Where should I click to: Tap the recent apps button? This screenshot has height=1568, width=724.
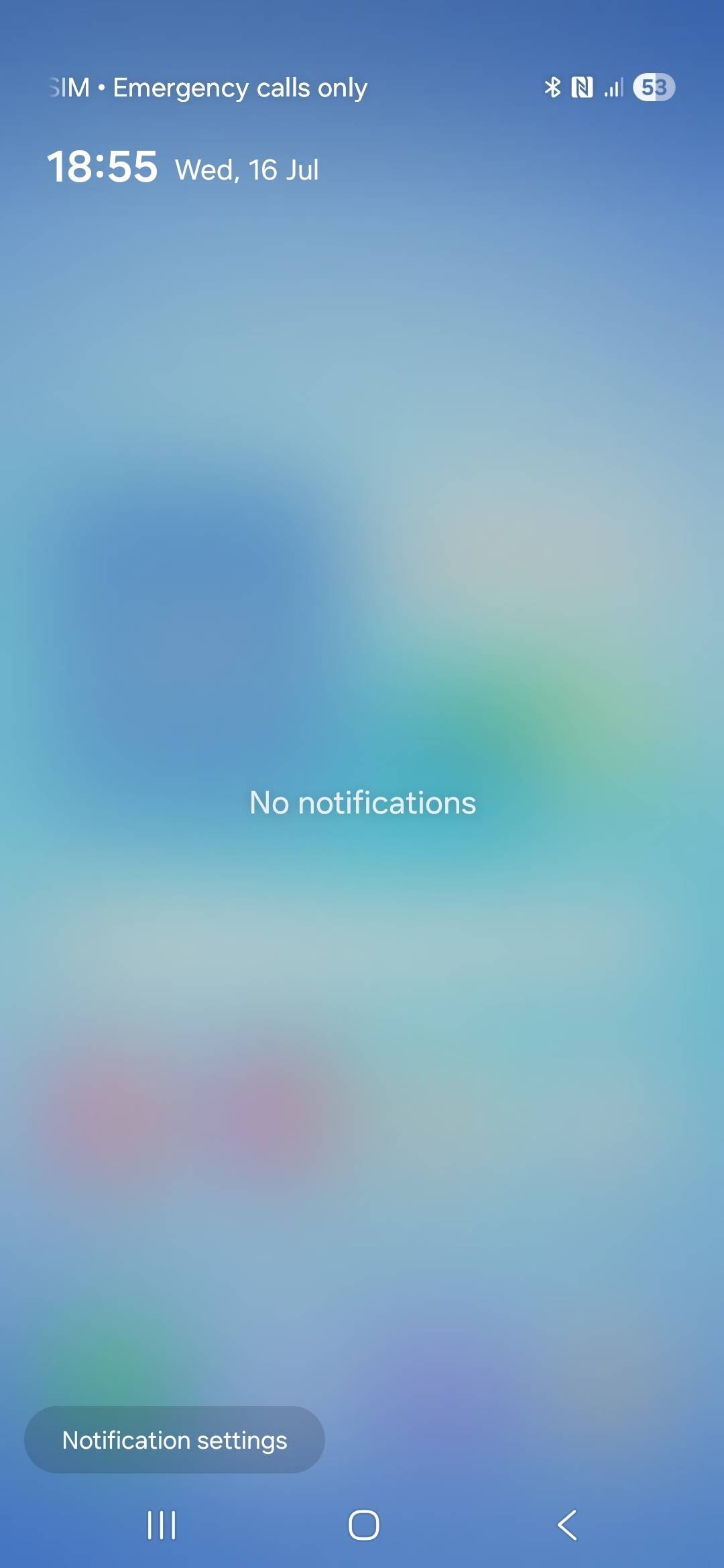pos(162,1525)
